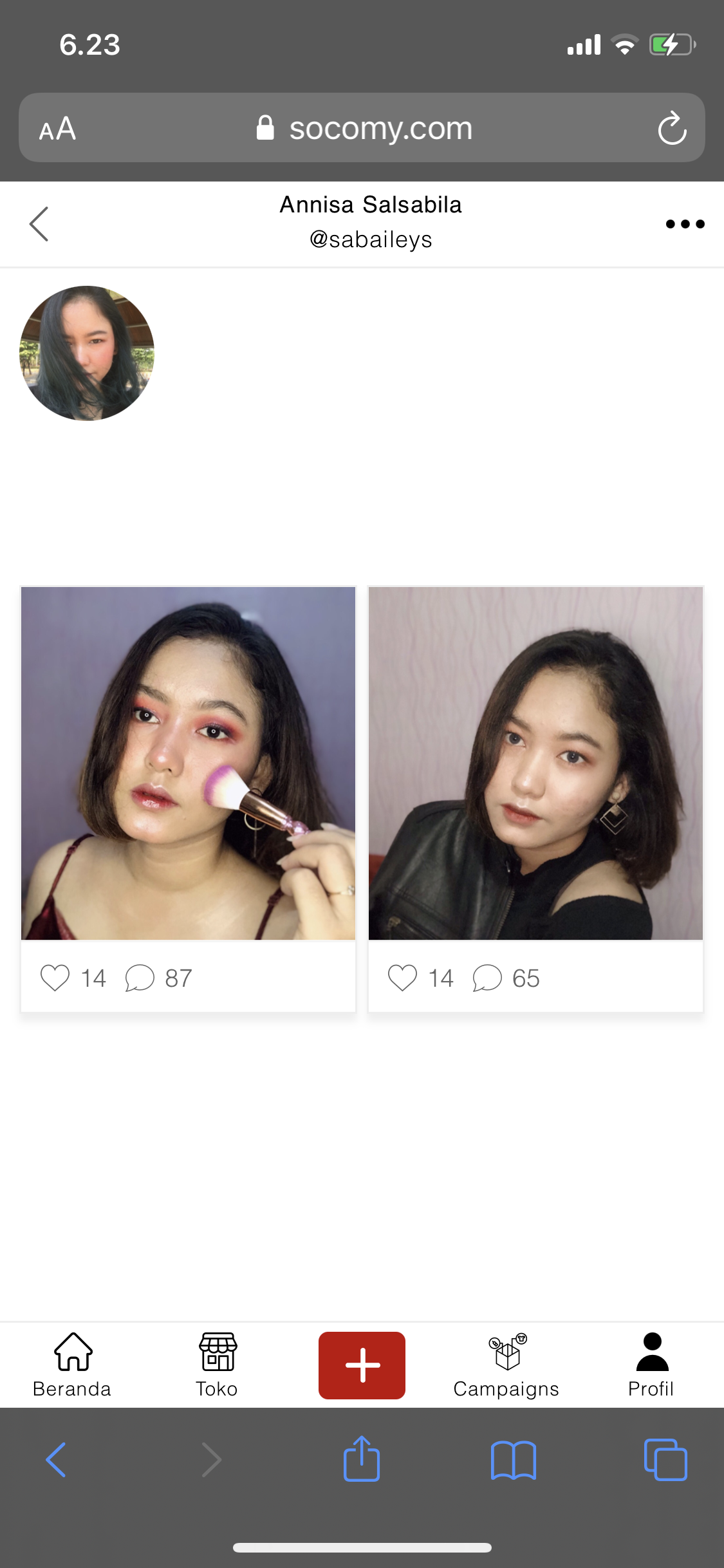This screenshot has height=1568, width=724.
Task: Show open Safari tabs
Action: (665, 1459)
